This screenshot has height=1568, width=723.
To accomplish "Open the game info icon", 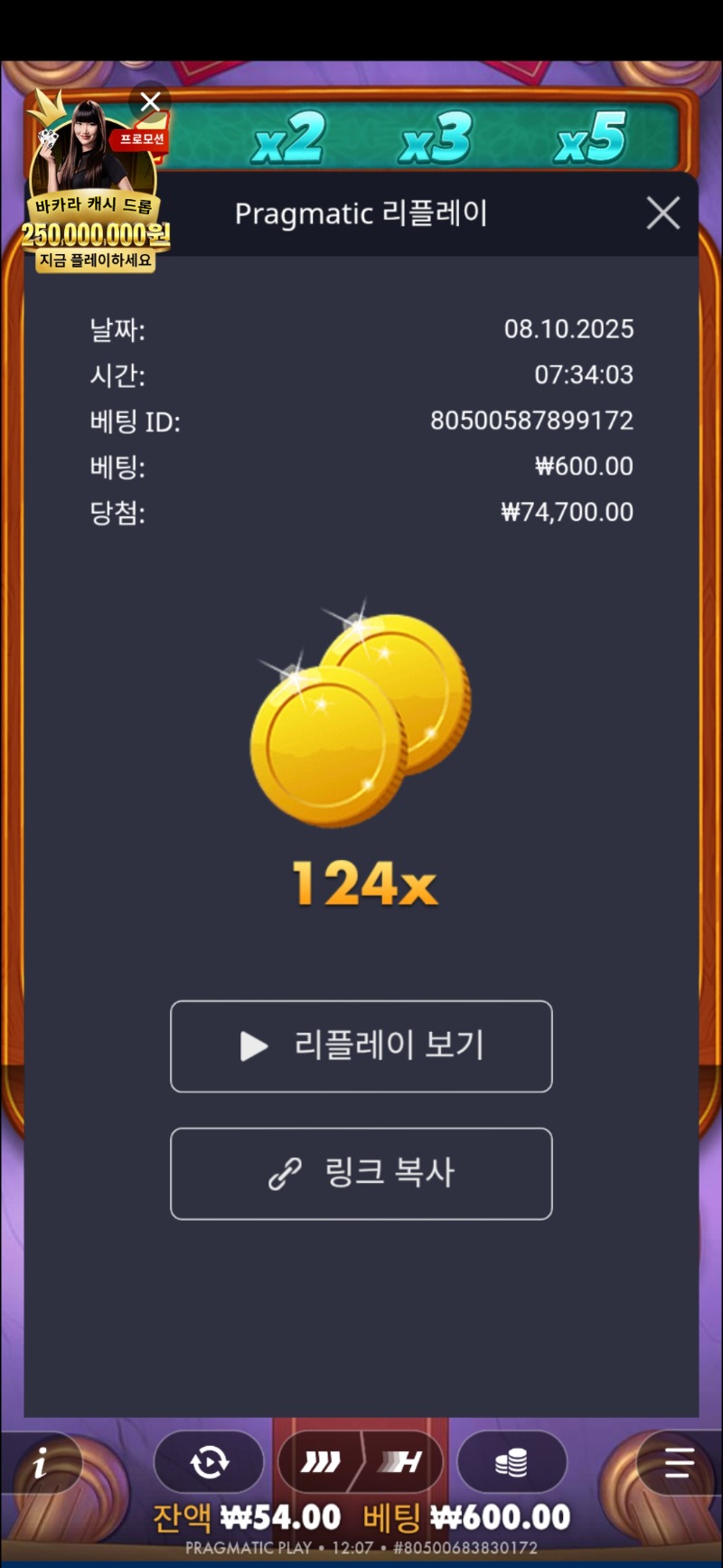I will point(41,1464).
